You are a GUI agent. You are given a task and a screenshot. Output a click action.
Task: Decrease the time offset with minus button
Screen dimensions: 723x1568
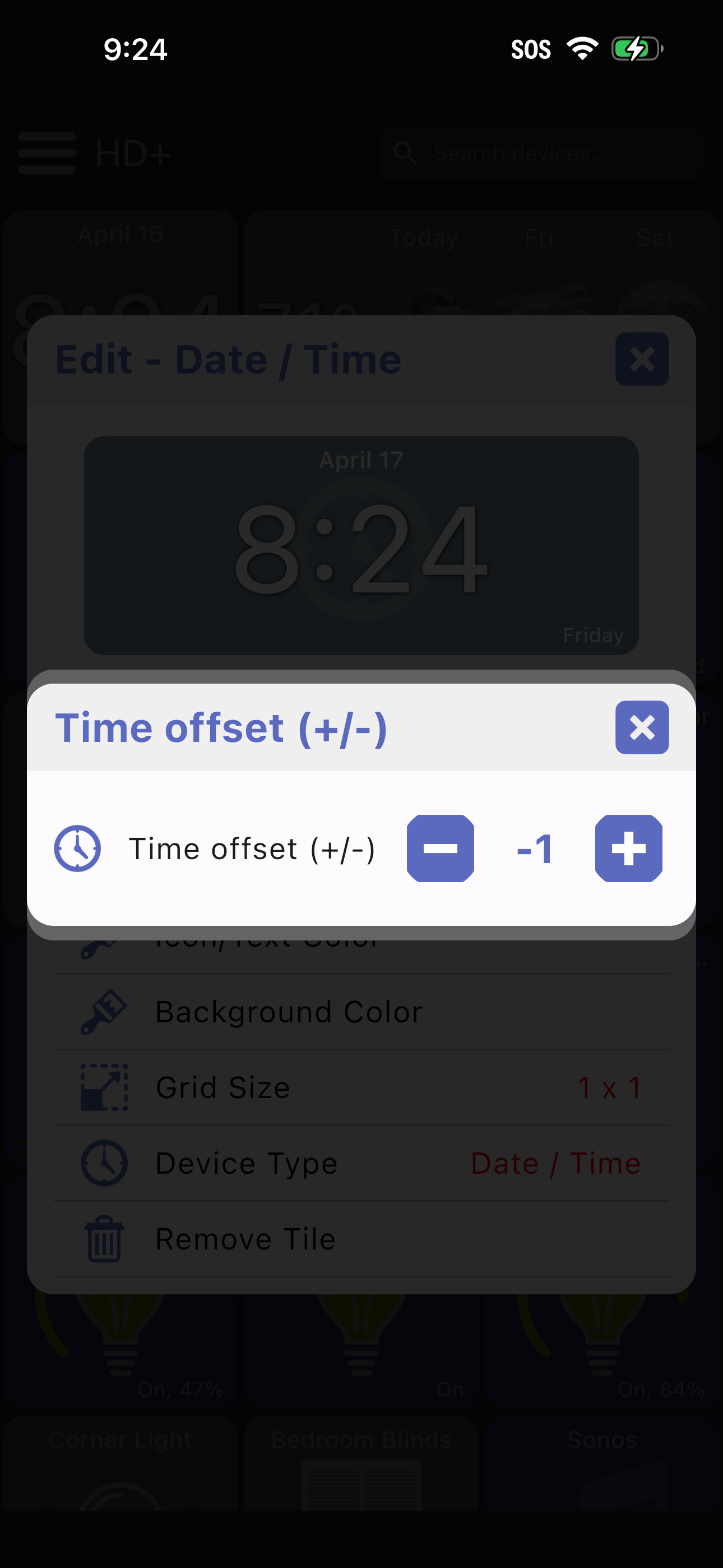[440, 848]
